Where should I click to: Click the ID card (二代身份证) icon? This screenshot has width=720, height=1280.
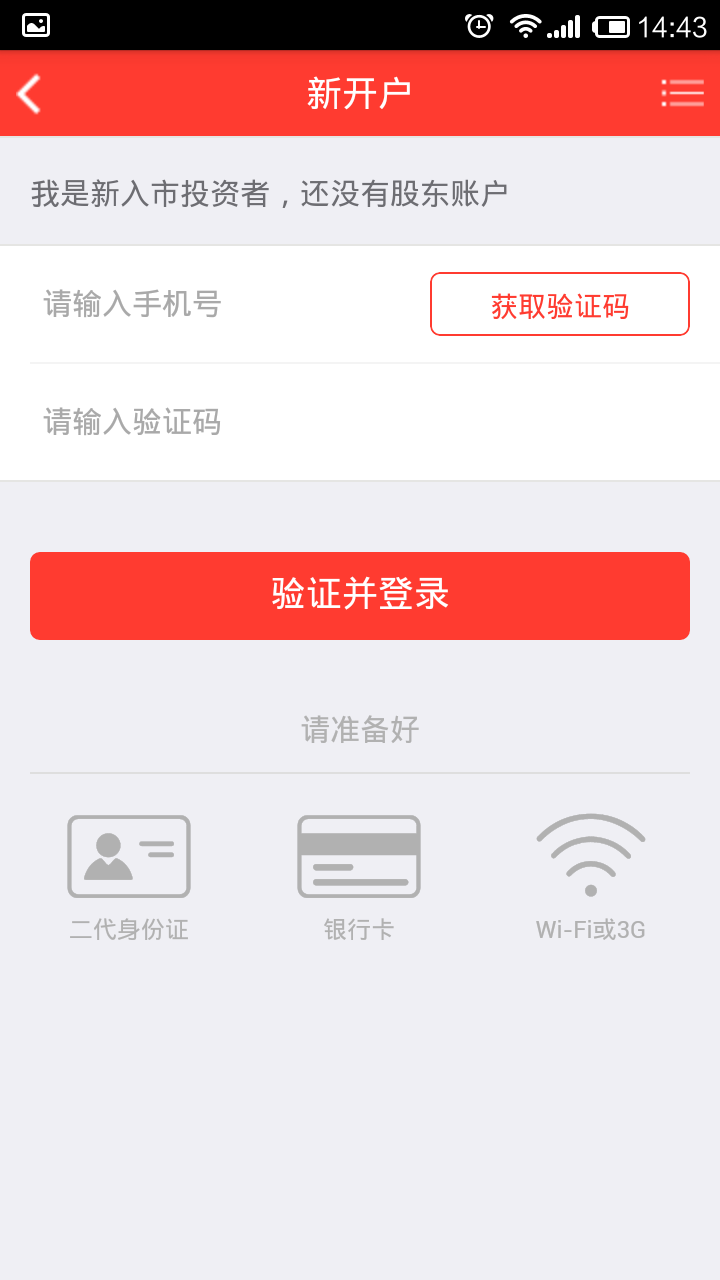click(128, 856)
